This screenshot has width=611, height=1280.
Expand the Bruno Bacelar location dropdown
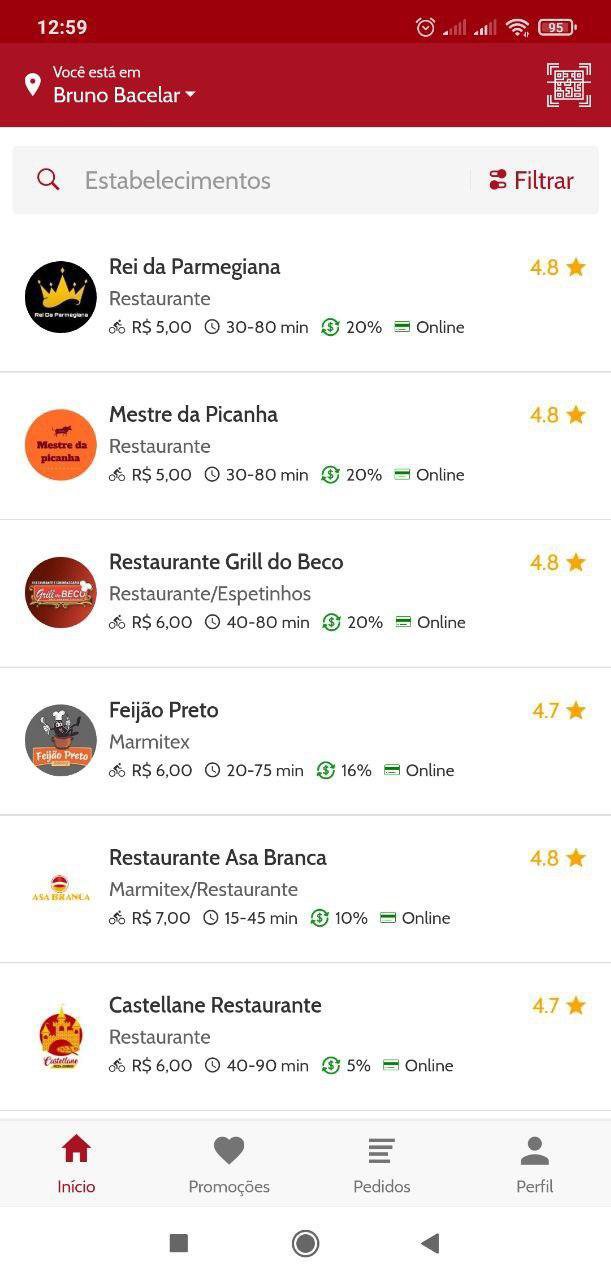(124, 95)
